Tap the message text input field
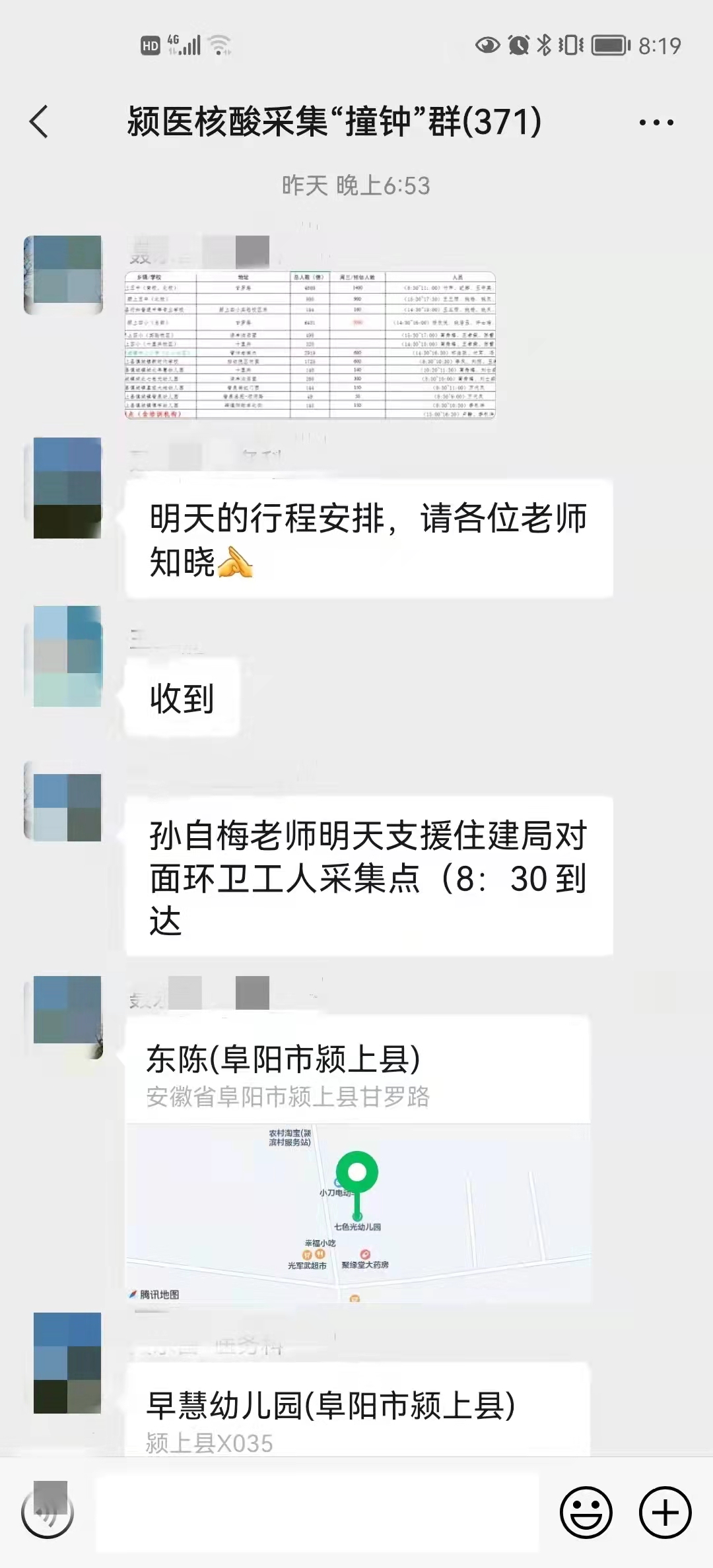Viewport: 713px width, 1568px height. 317,1513
